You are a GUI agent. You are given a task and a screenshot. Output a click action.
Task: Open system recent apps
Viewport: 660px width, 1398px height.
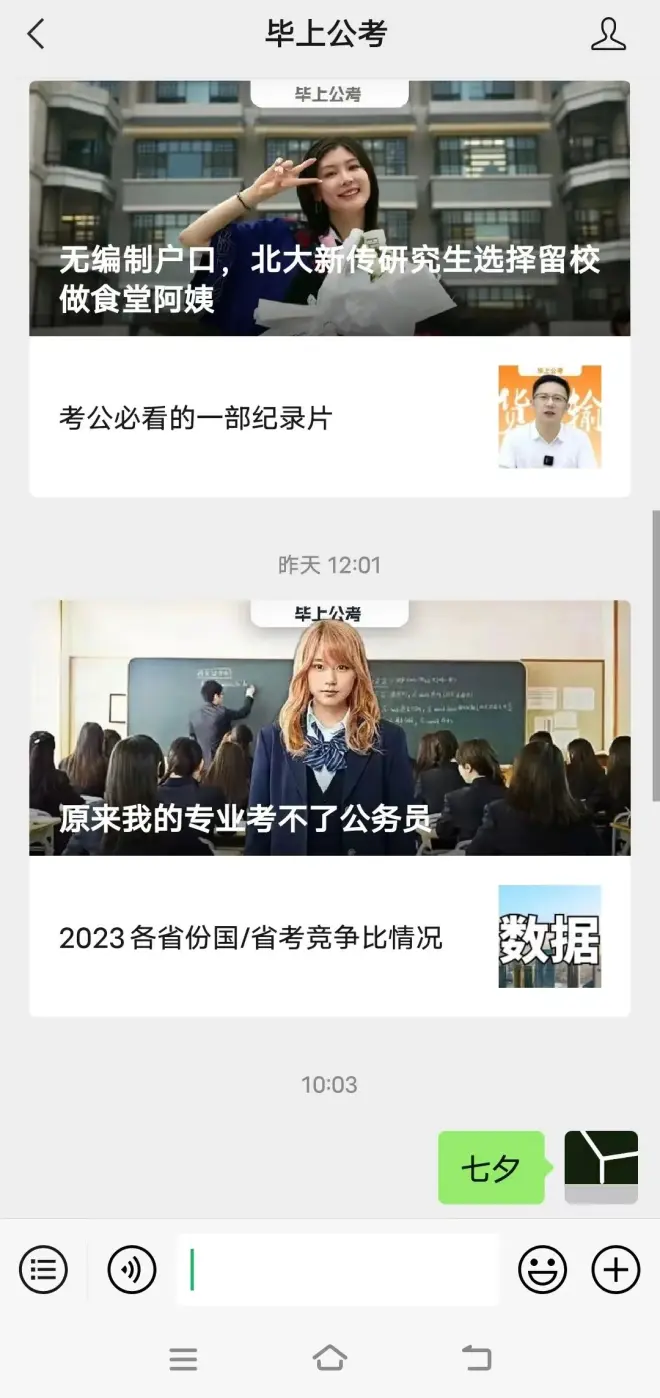pos(183,1358)
